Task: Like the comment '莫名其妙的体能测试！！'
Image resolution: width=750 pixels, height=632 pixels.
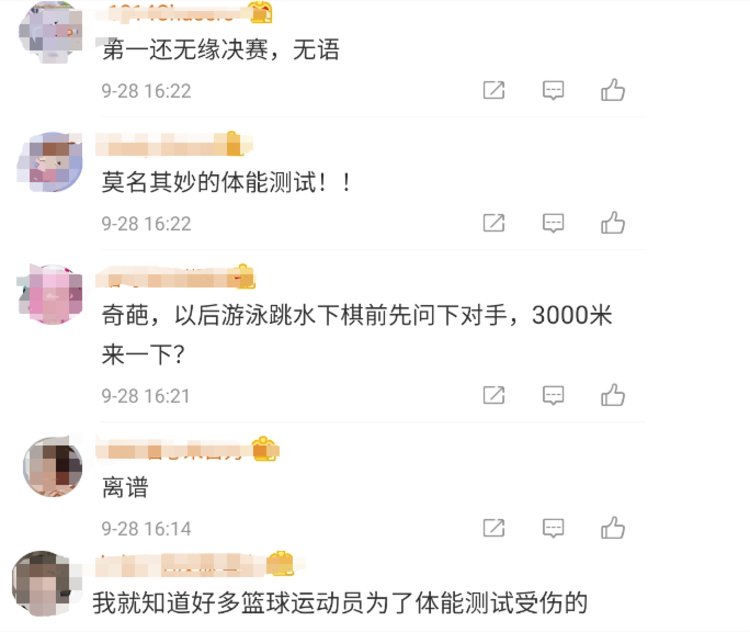Action: 613,223
